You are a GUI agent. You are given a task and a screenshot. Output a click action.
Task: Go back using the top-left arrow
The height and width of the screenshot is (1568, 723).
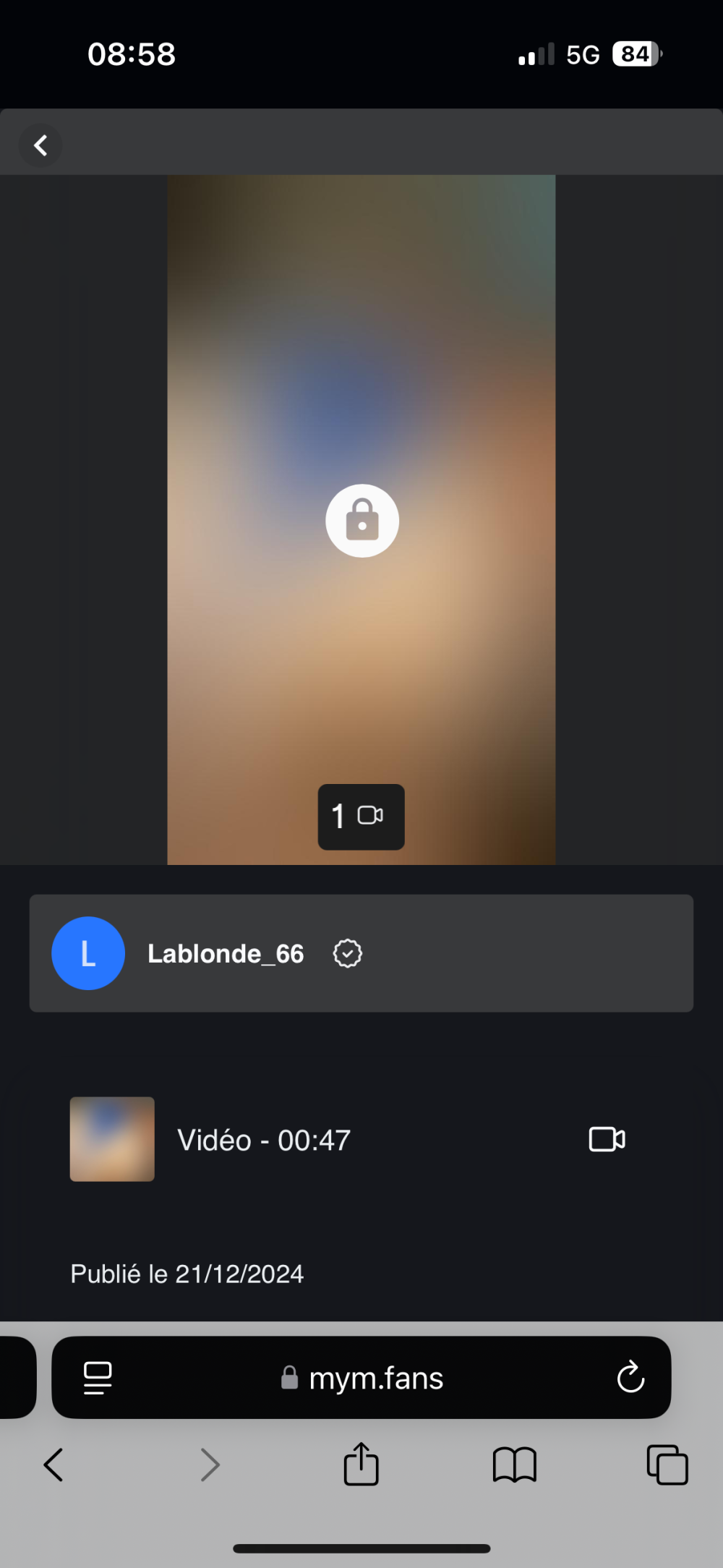[40, 145]
